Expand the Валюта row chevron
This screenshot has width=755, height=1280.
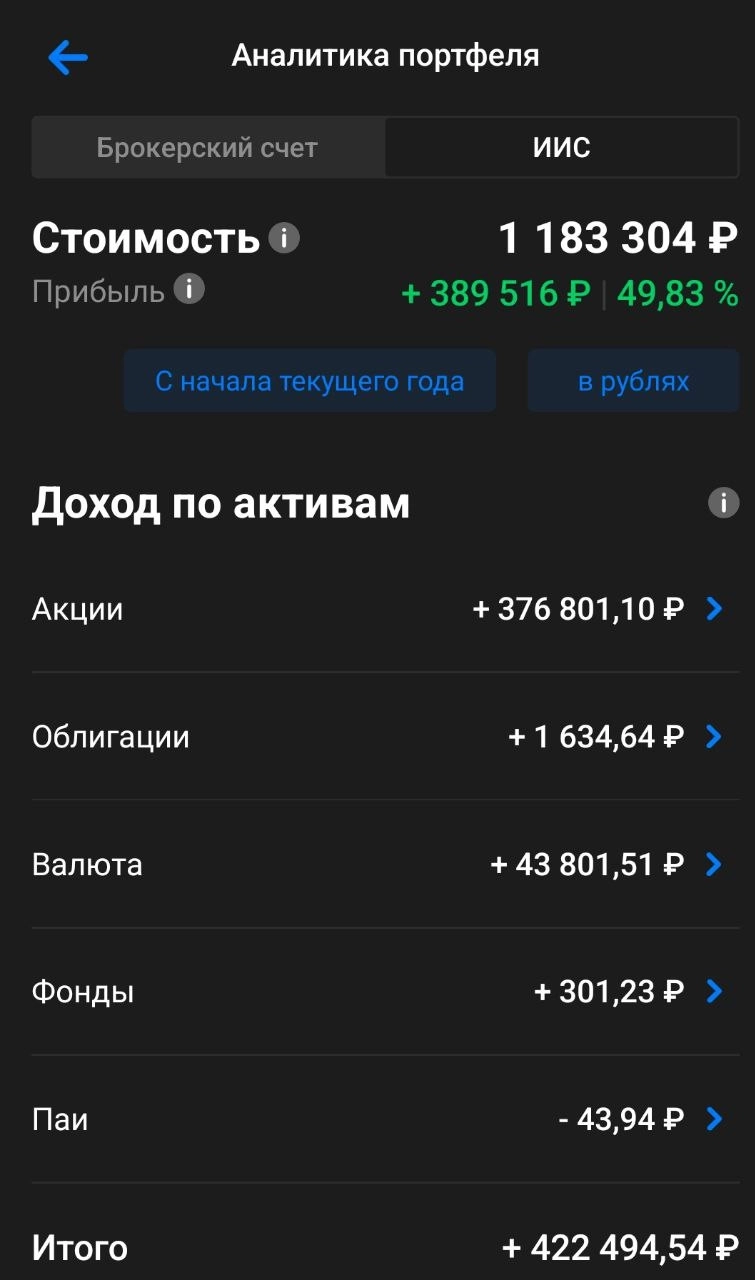713,863
